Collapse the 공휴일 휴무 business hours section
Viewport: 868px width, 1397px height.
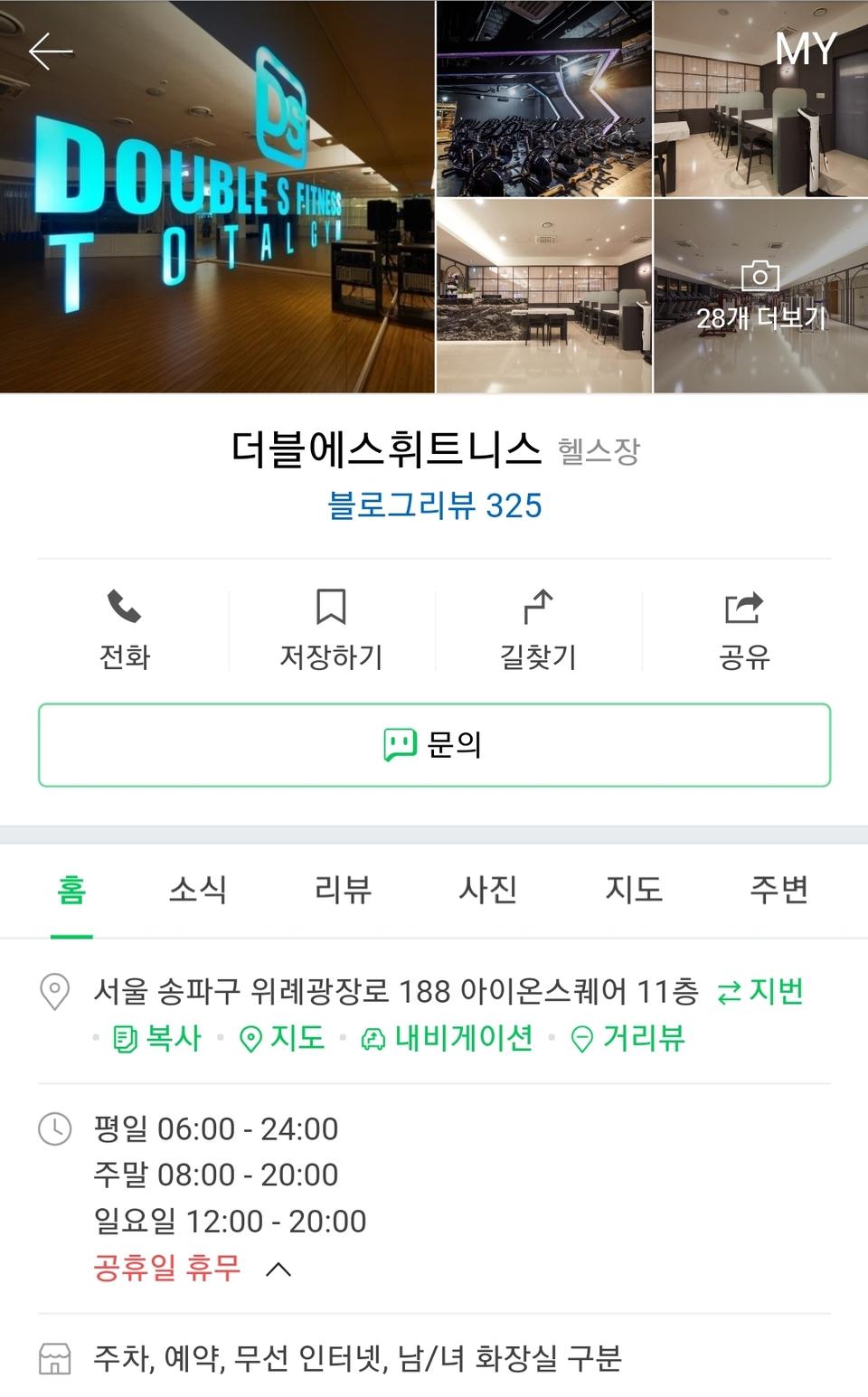pos(279,1268)
